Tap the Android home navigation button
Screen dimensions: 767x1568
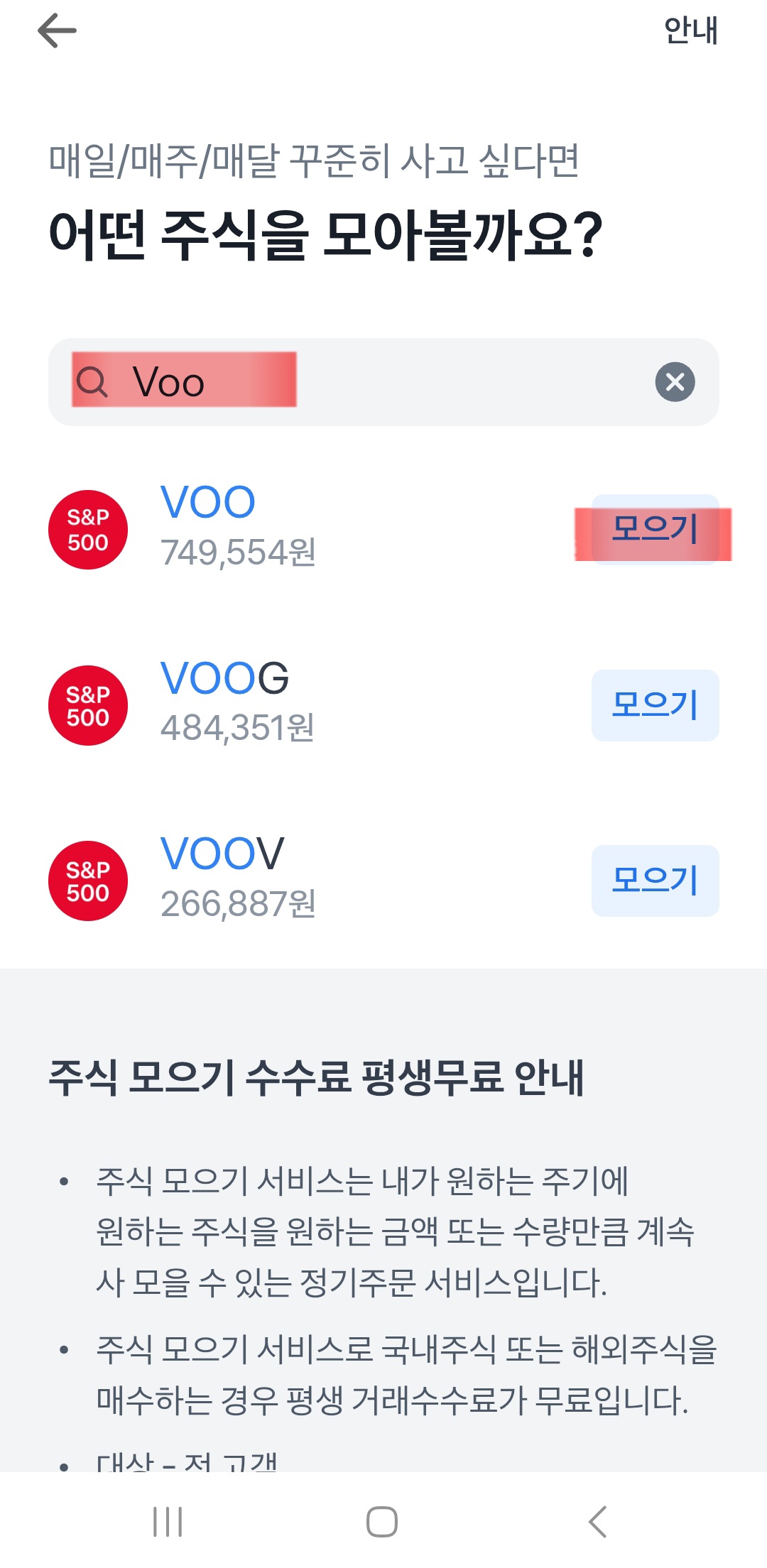[x=383, y=1520]
